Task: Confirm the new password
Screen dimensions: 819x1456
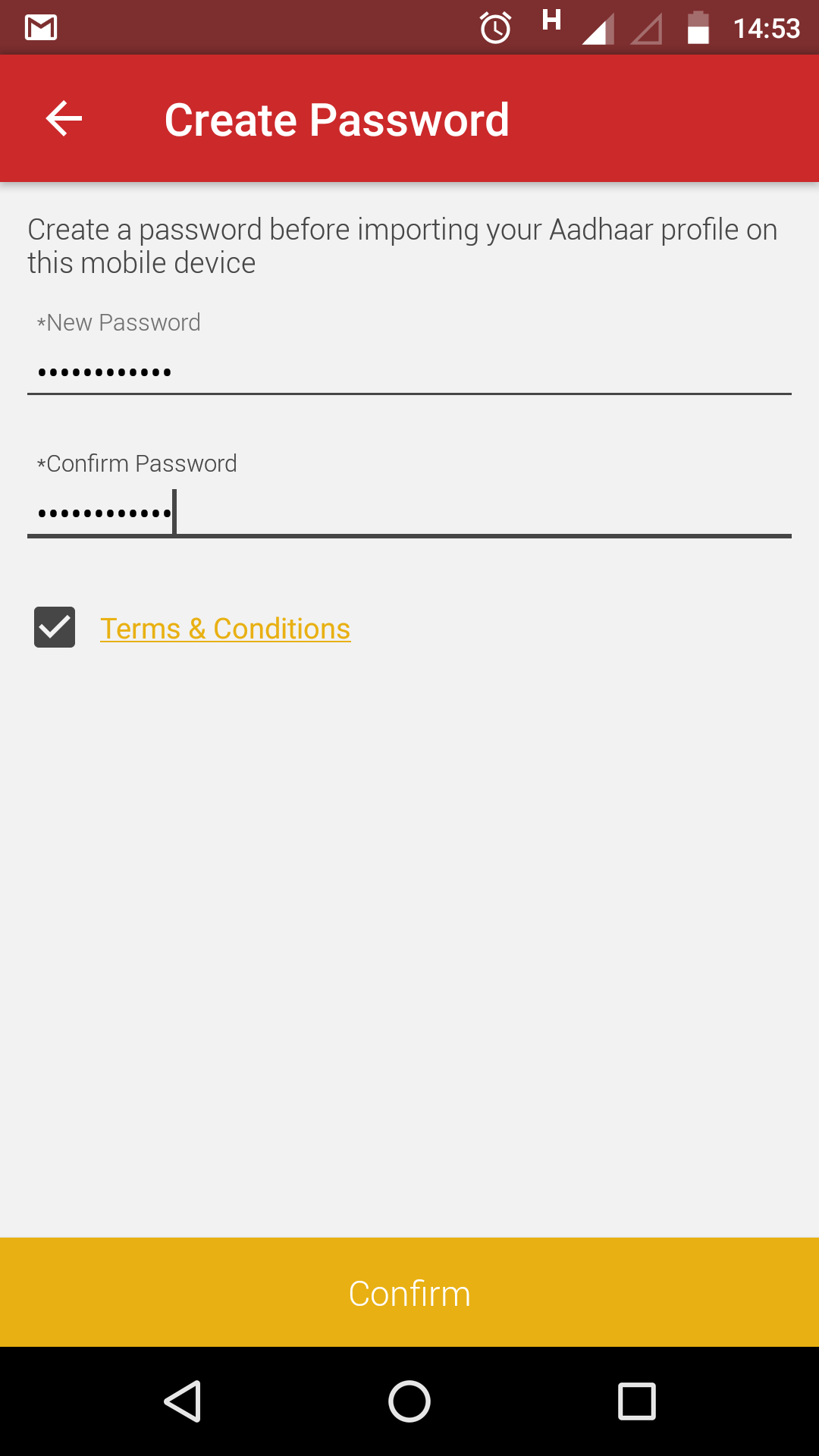Action: (409, 1293)
